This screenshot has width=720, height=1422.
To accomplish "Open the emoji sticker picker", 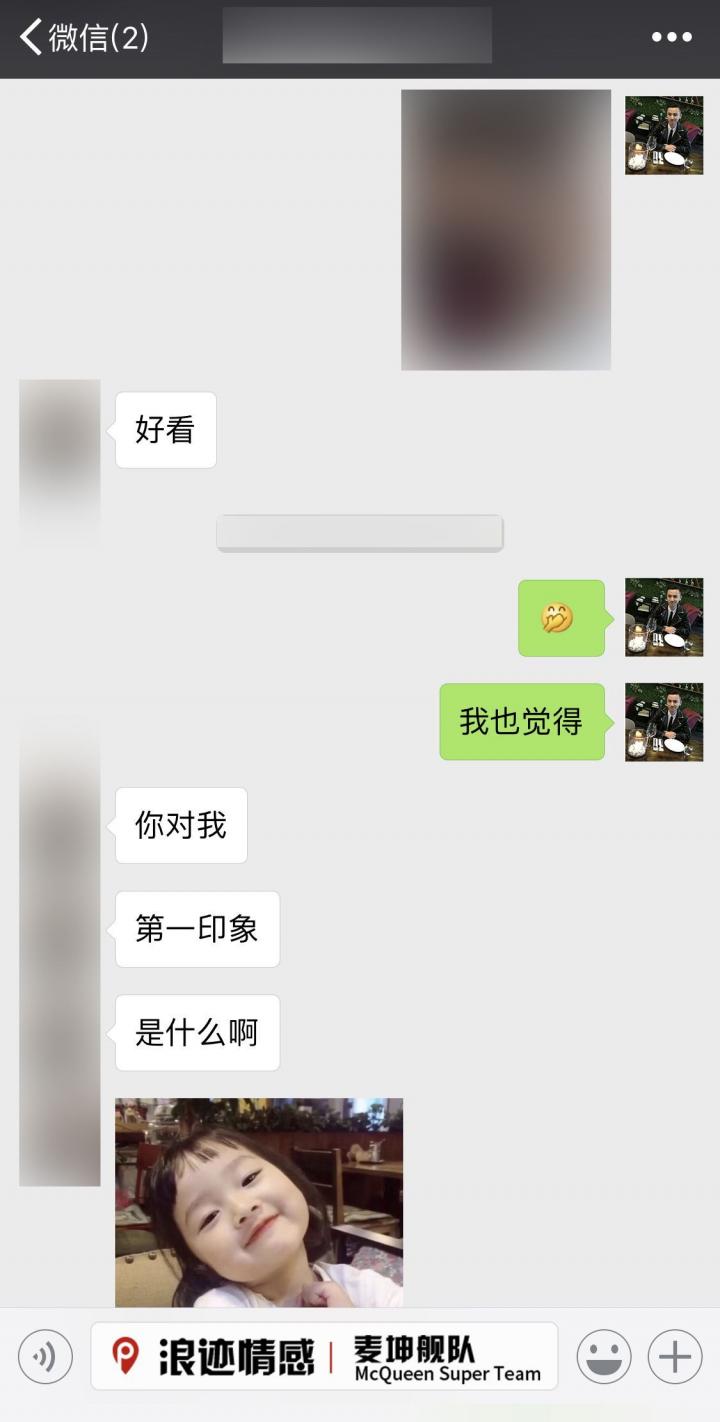I will [604, 1357].
